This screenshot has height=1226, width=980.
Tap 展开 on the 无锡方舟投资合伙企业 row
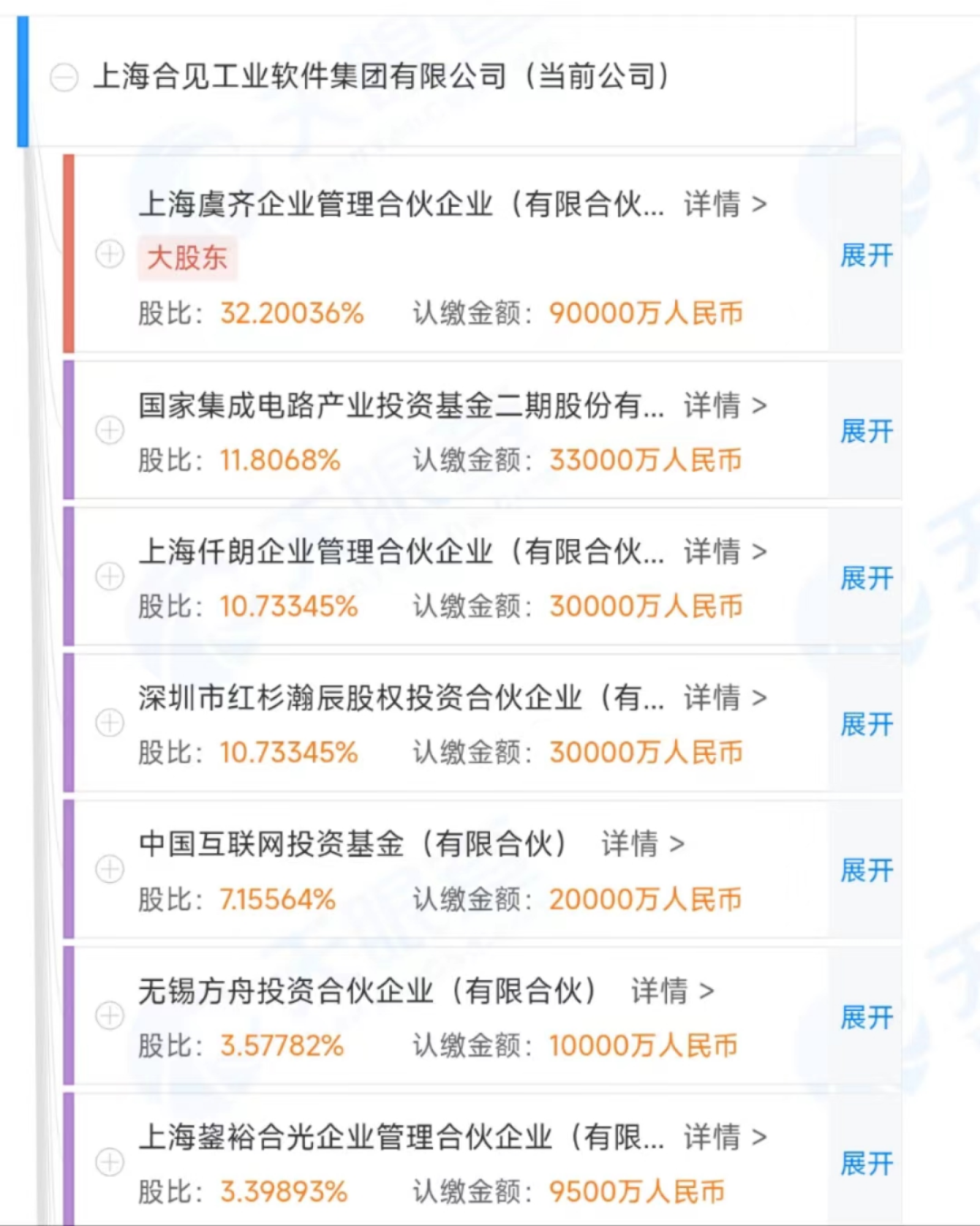pos(867,1016)
